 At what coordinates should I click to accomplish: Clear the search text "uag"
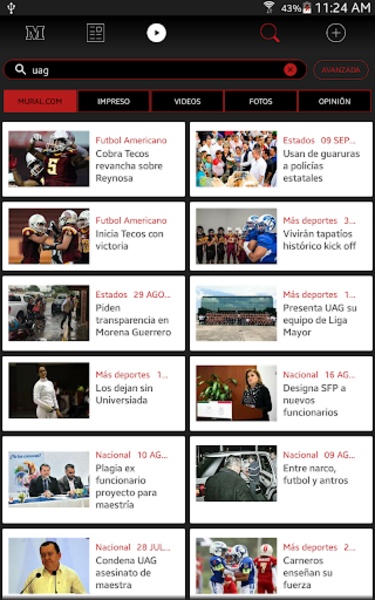pos(290,70)
